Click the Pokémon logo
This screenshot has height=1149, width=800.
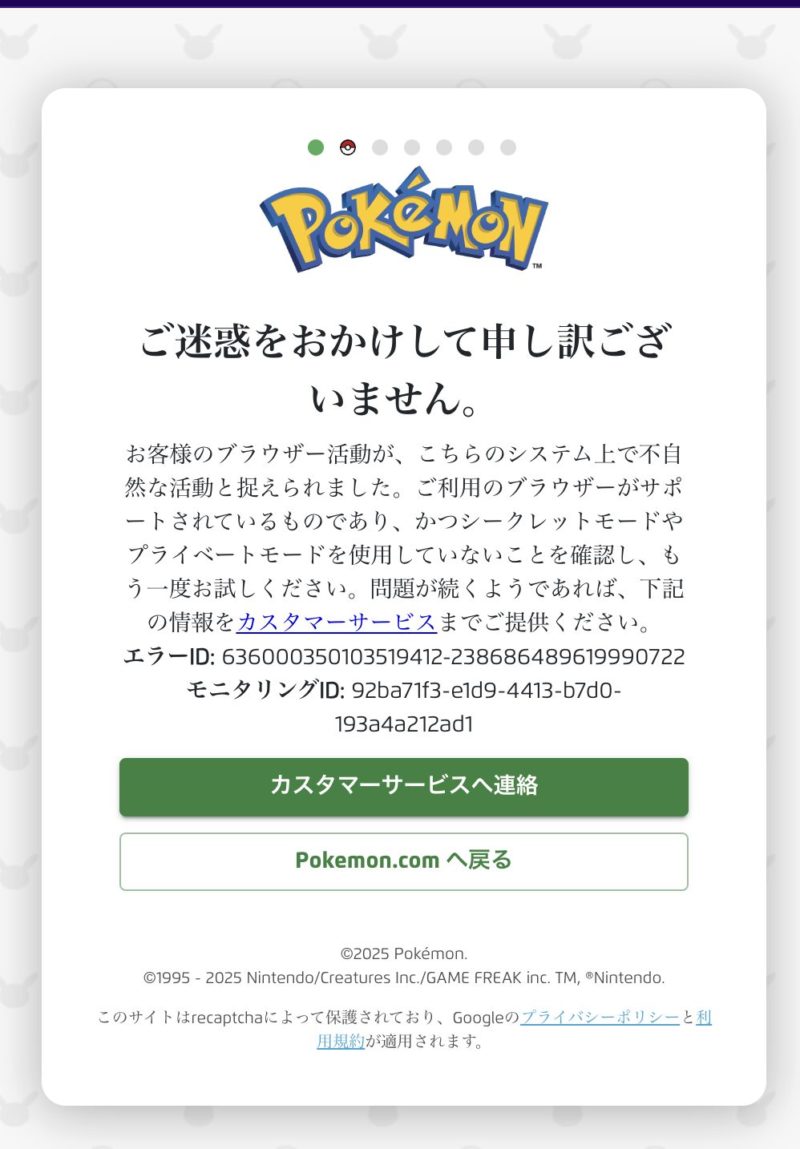pyautogui.click(x=400, y=222)
